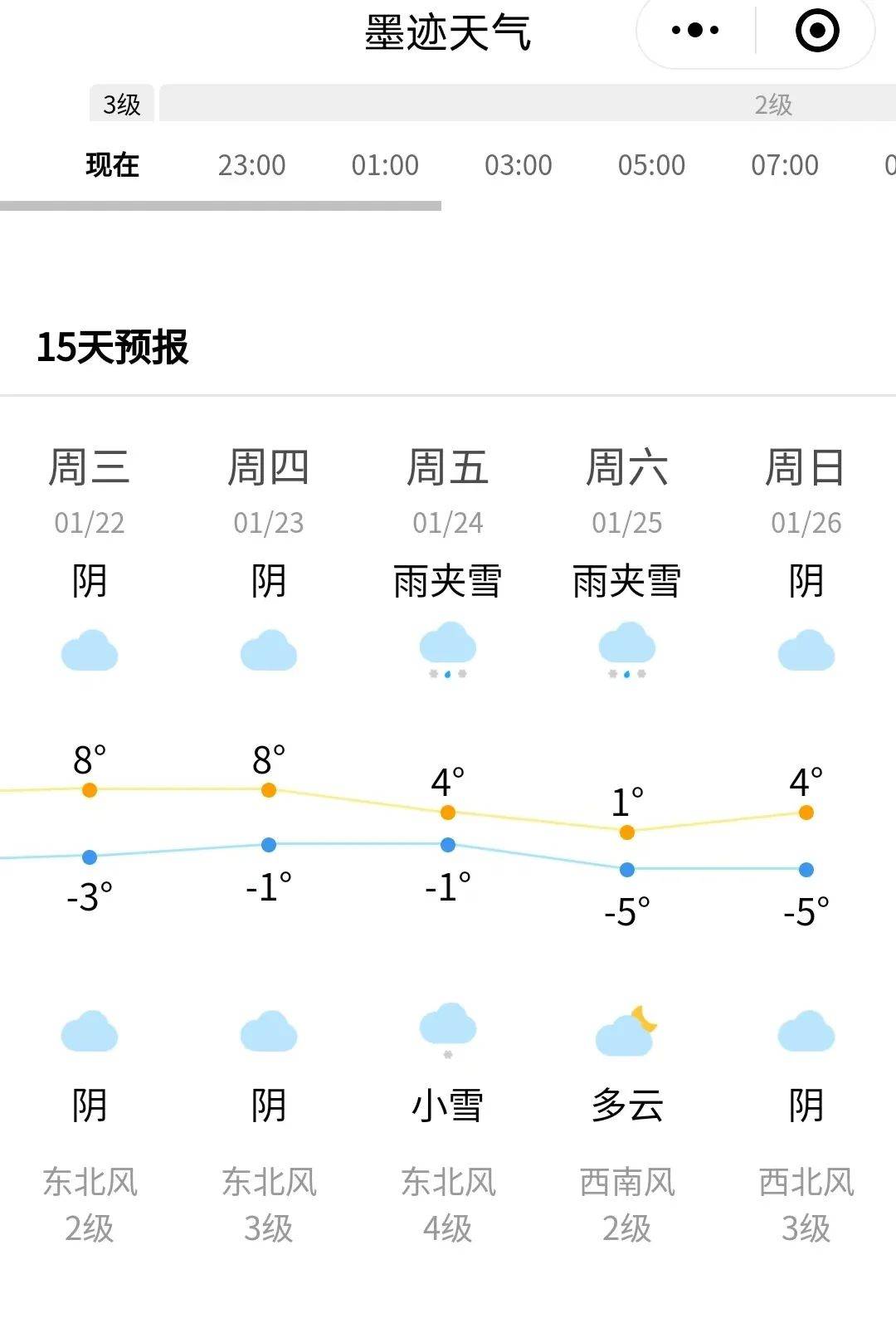Click Thursday's lower overcast cloud icon
Viewport: 896px width, 1318px height.
pyautogui.click(x=270, y=1028)
